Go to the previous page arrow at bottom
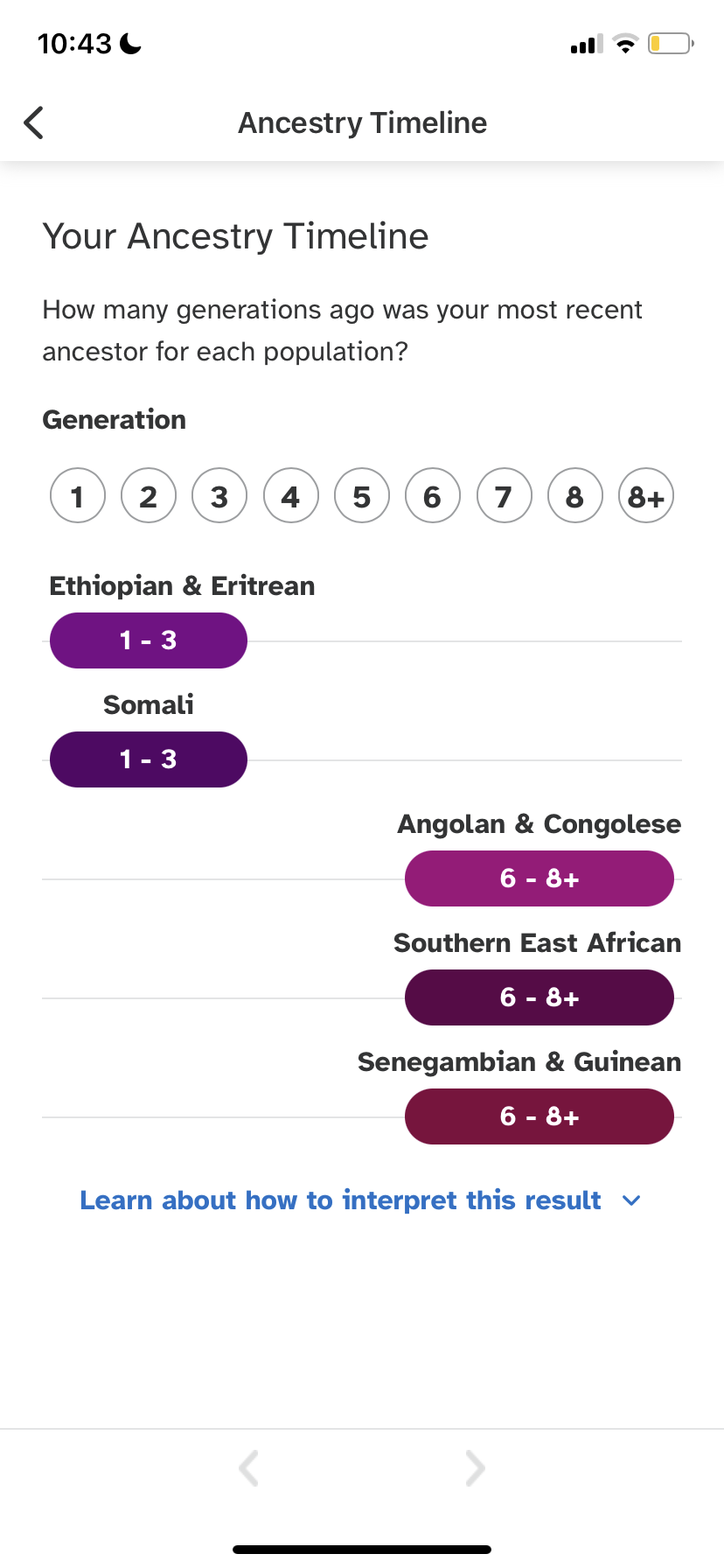This screenshot has height=1568, width=724. 249,1468
